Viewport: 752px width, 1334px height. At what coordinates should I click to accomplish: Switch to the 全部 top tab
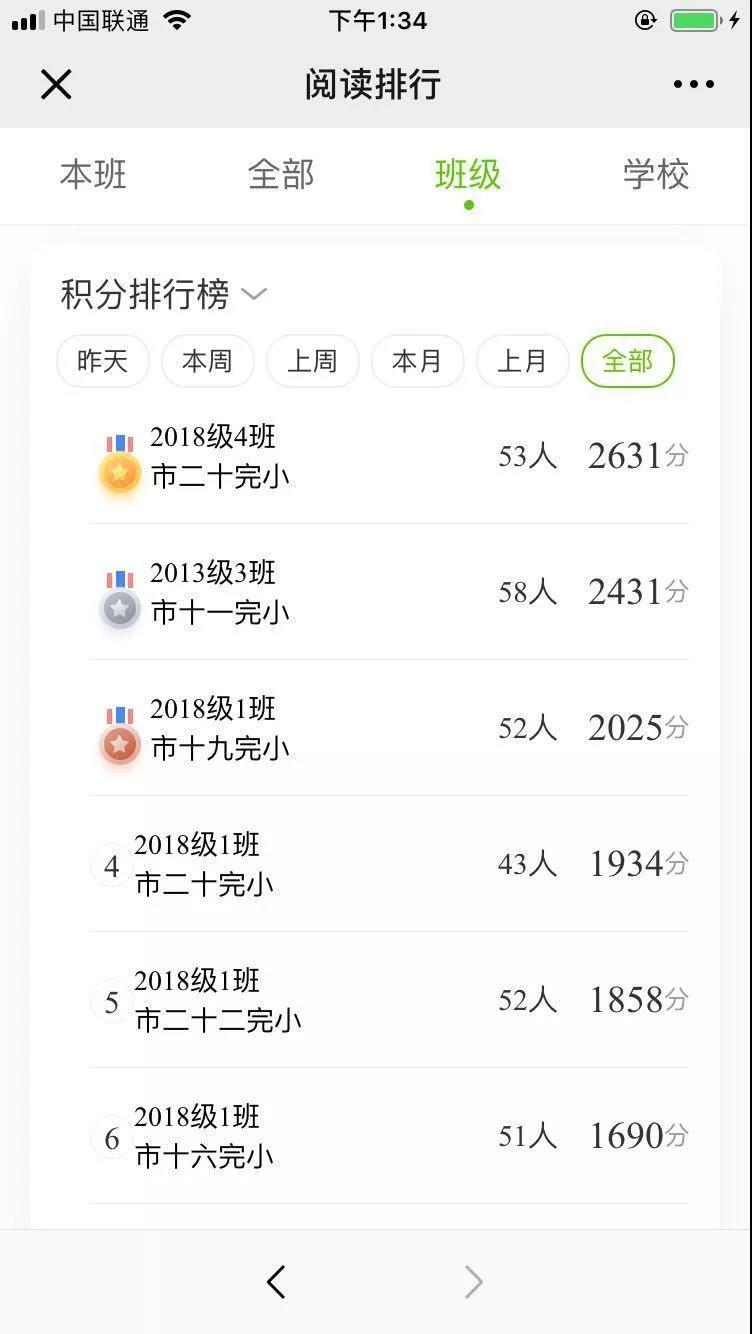[x=281, y=175]
